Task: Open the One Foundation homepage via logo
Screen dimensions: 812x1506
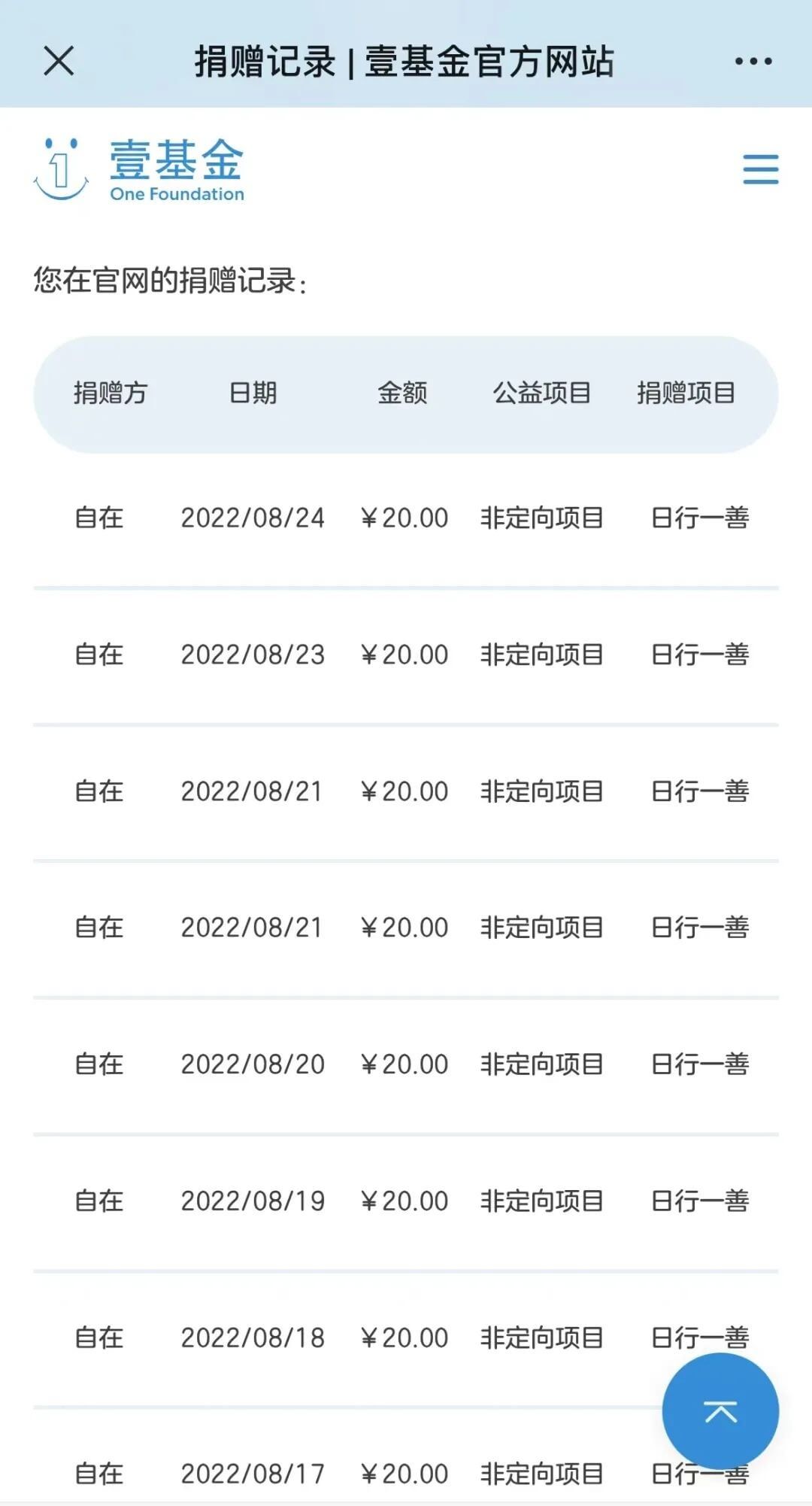Action: [x=139, y=169]
